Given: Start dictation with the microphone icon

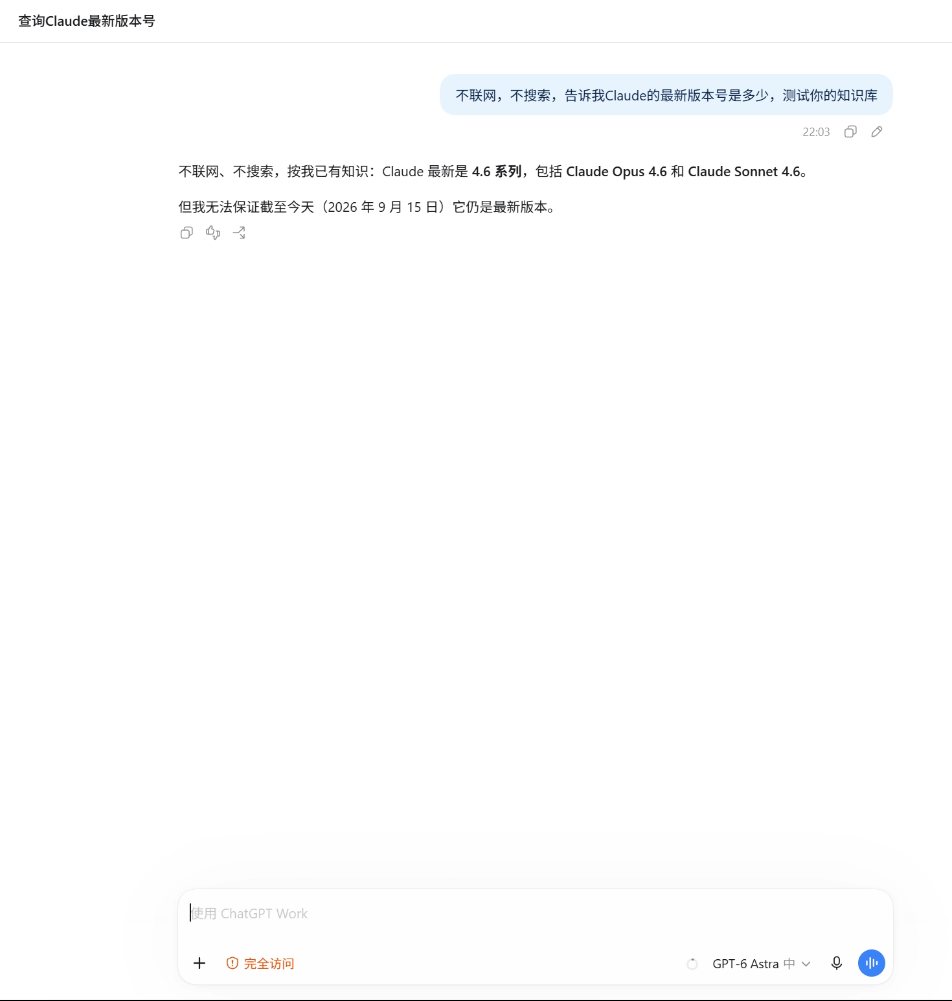Looking at the screenshot, I should [836, 963].
